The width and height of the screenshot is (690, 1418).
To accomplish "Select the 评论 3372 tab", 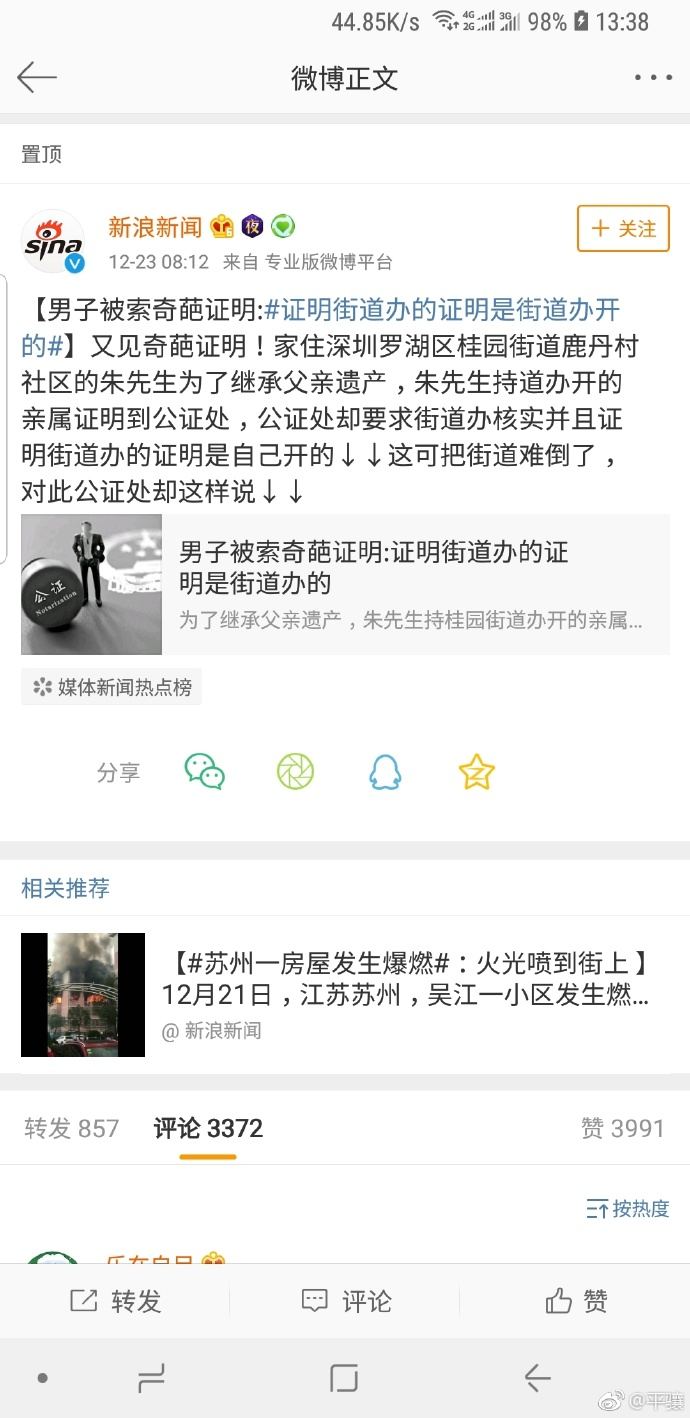I will 208,1128.
